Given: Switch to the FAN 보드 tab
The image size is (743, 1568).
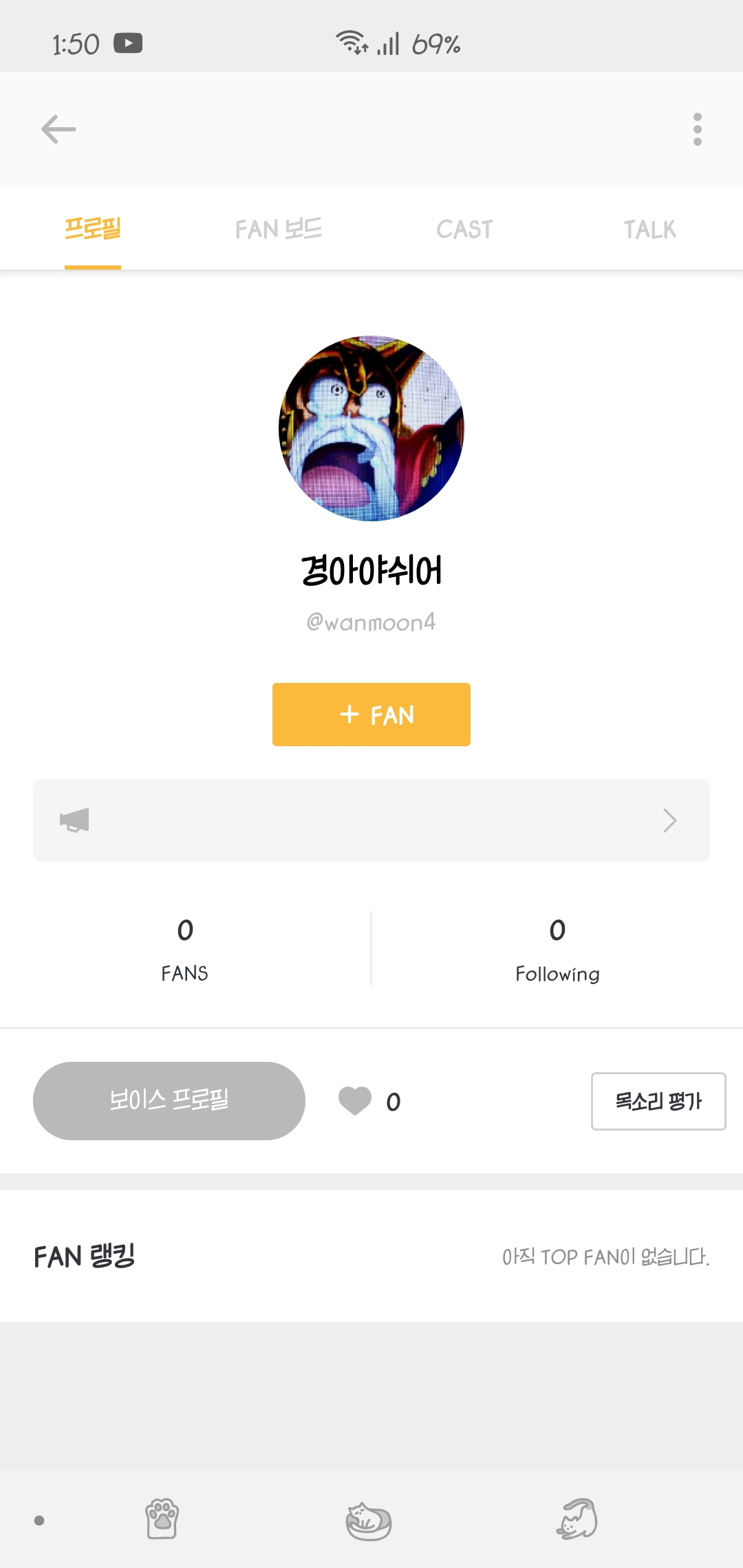Looking at the screenshot, I should click(x=279, y=229).
